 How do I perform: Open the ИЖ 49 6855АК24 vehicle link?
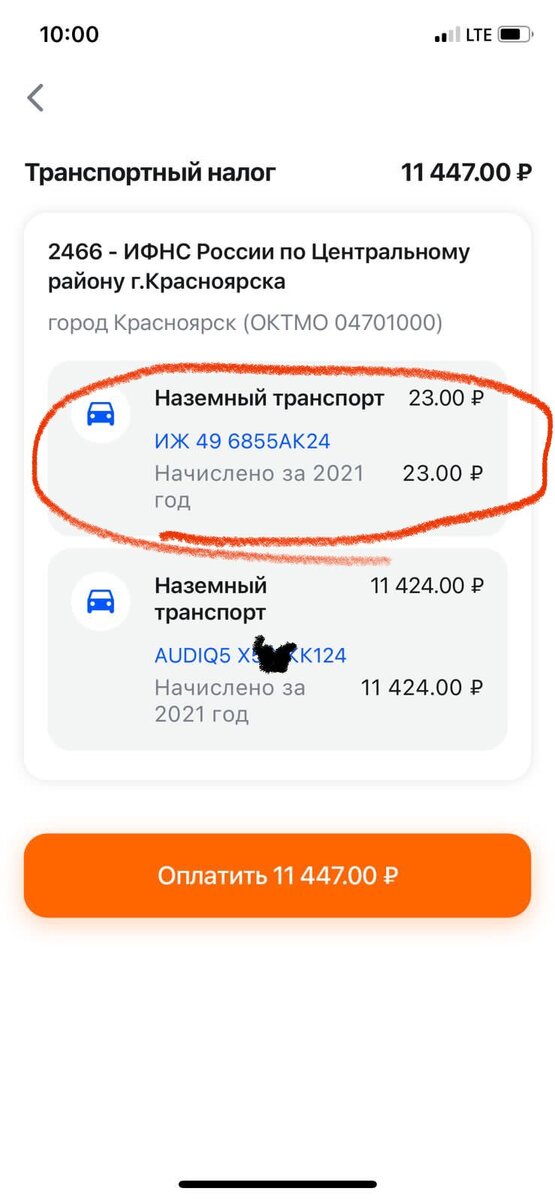click(242, 441)
